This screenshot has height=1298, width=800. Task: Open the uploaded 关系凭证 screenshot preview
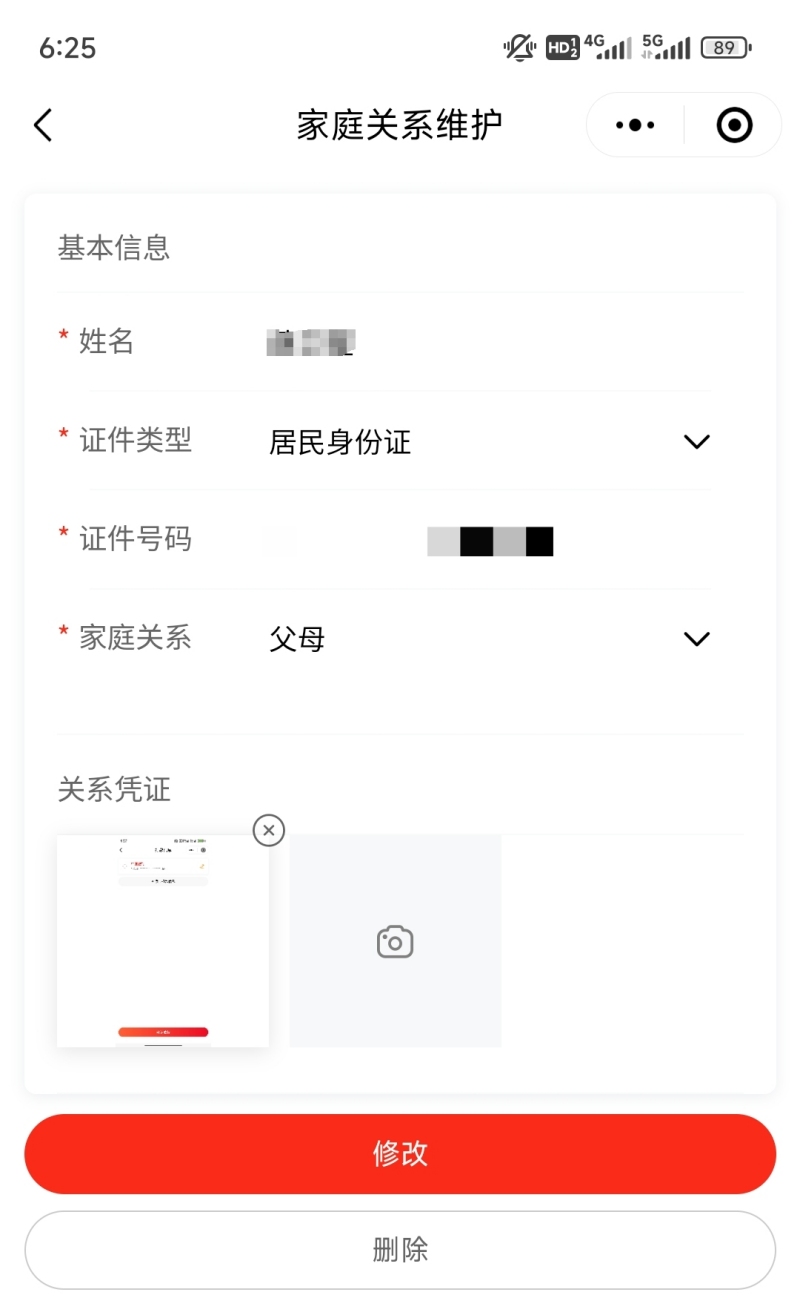click(x=163, y=941)
